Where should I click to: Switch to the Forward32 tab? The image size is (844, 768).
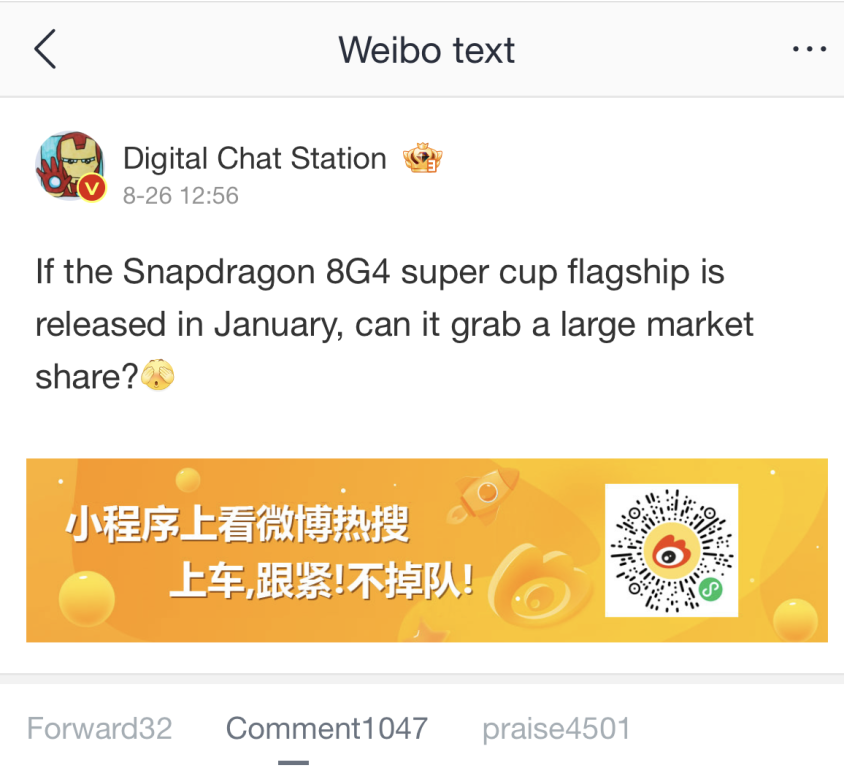tap(99, 728)
